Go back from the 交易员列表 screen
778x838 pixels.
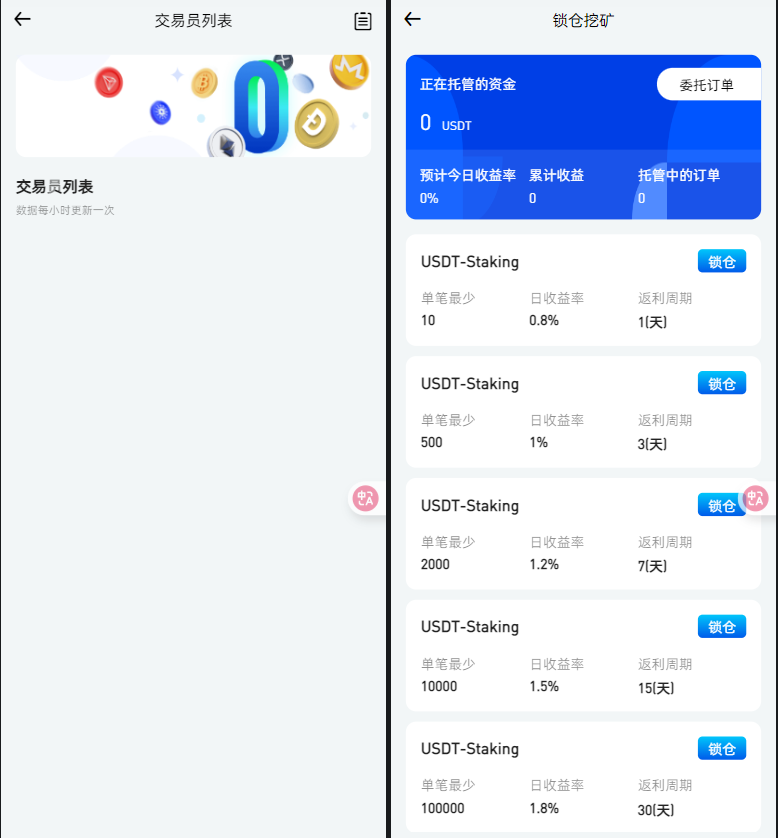[x=22, y=19]
